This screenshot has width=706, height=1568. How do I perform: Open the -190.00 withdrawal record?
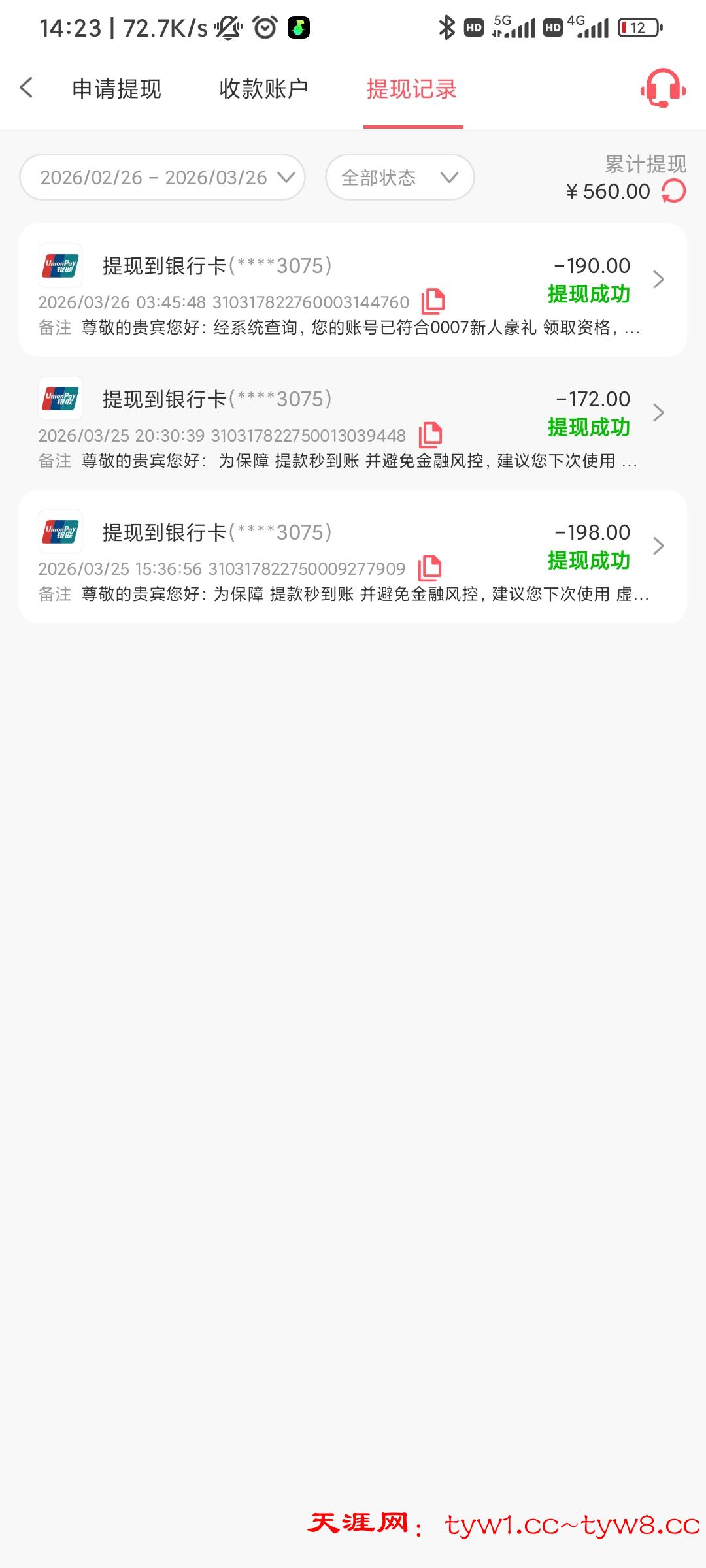658,280
